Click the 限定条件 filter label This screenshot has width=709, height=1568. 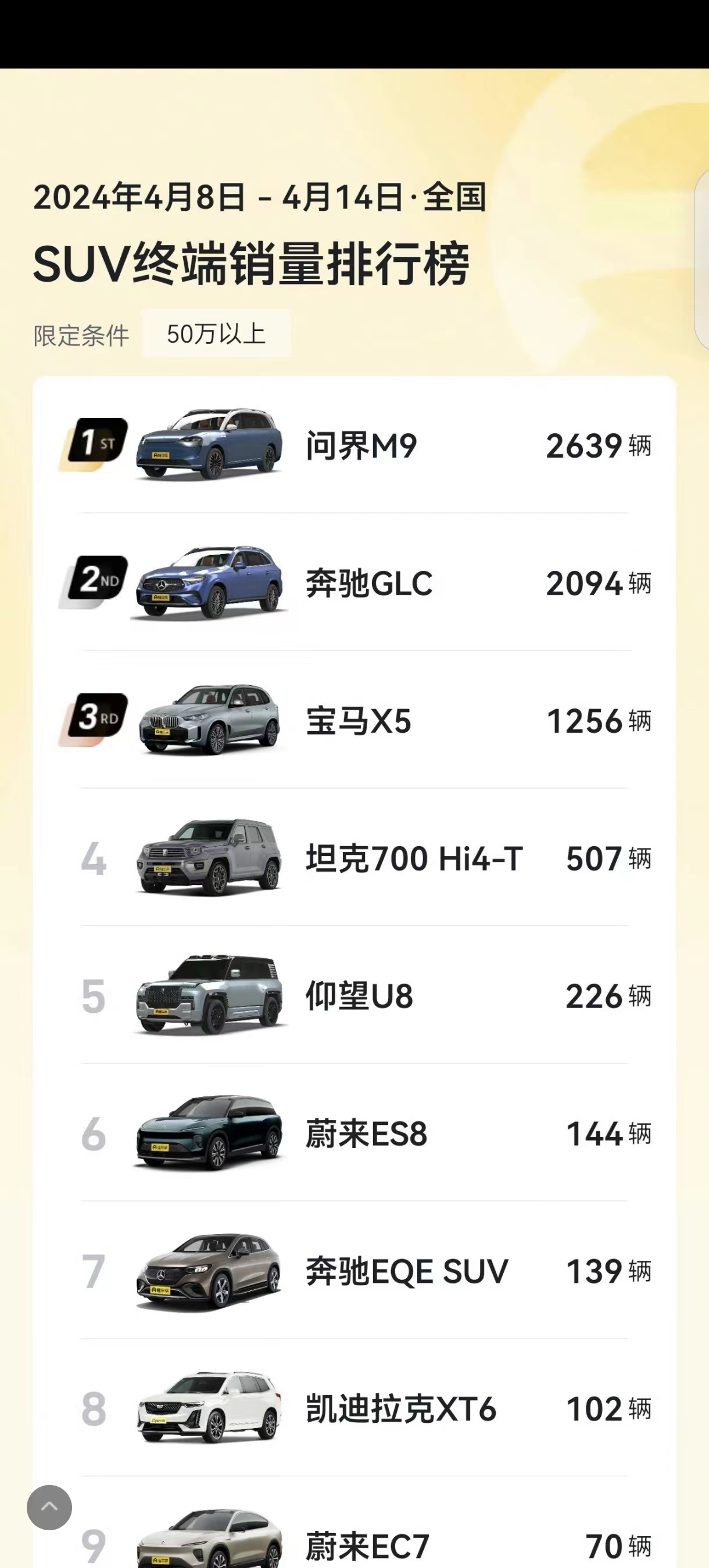(x=80, y=336)
